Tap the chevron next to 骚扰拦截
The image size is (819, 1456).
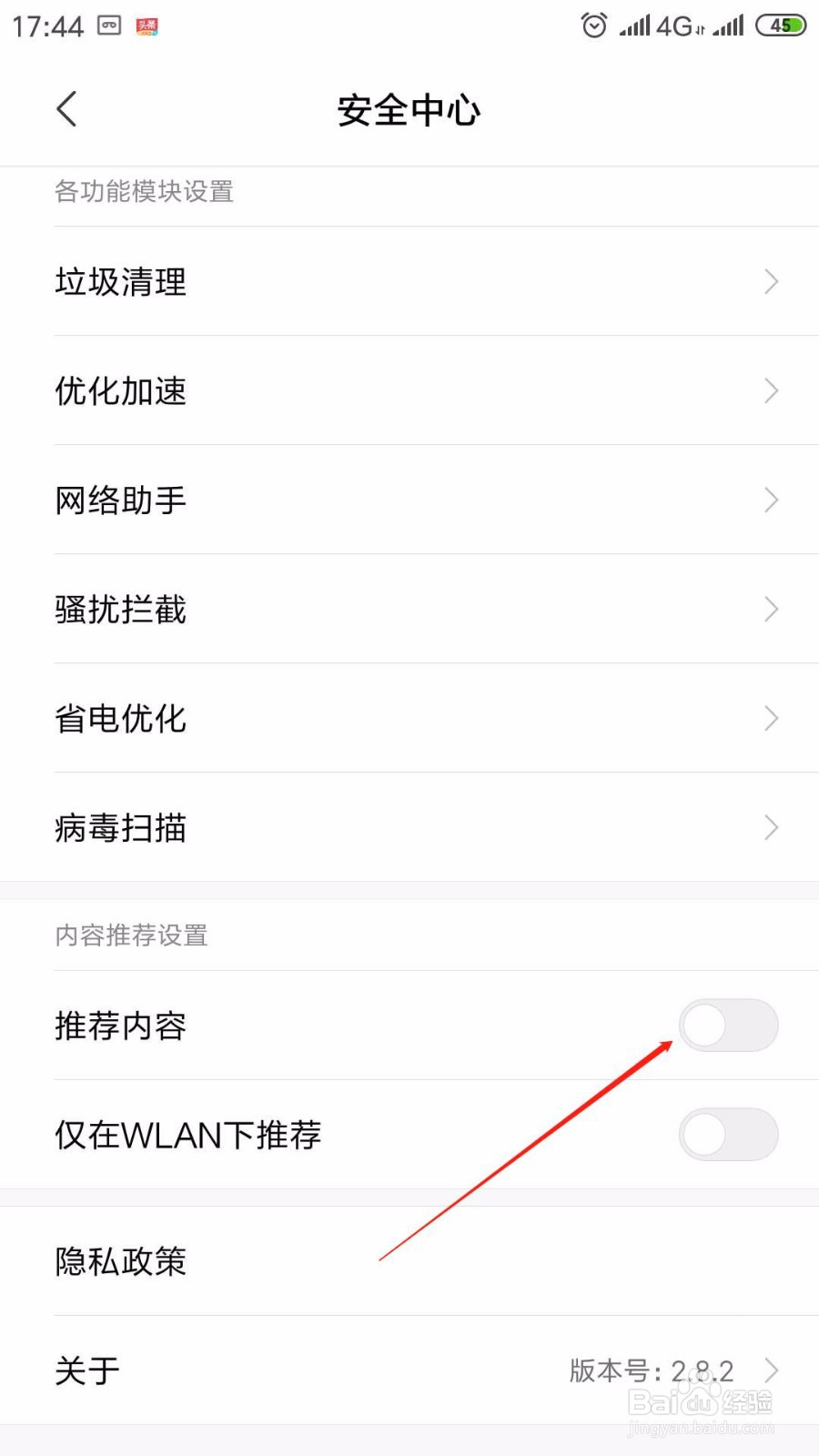tap(769, 609)
